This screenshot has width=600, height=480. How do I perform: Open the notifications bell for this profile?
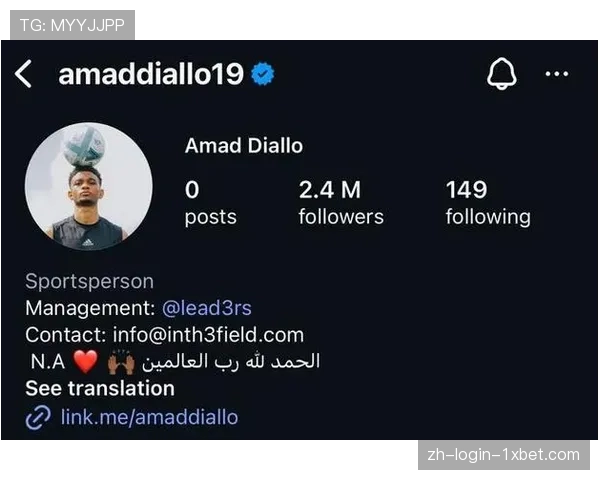pyautogui.click(x=501, y=74)
